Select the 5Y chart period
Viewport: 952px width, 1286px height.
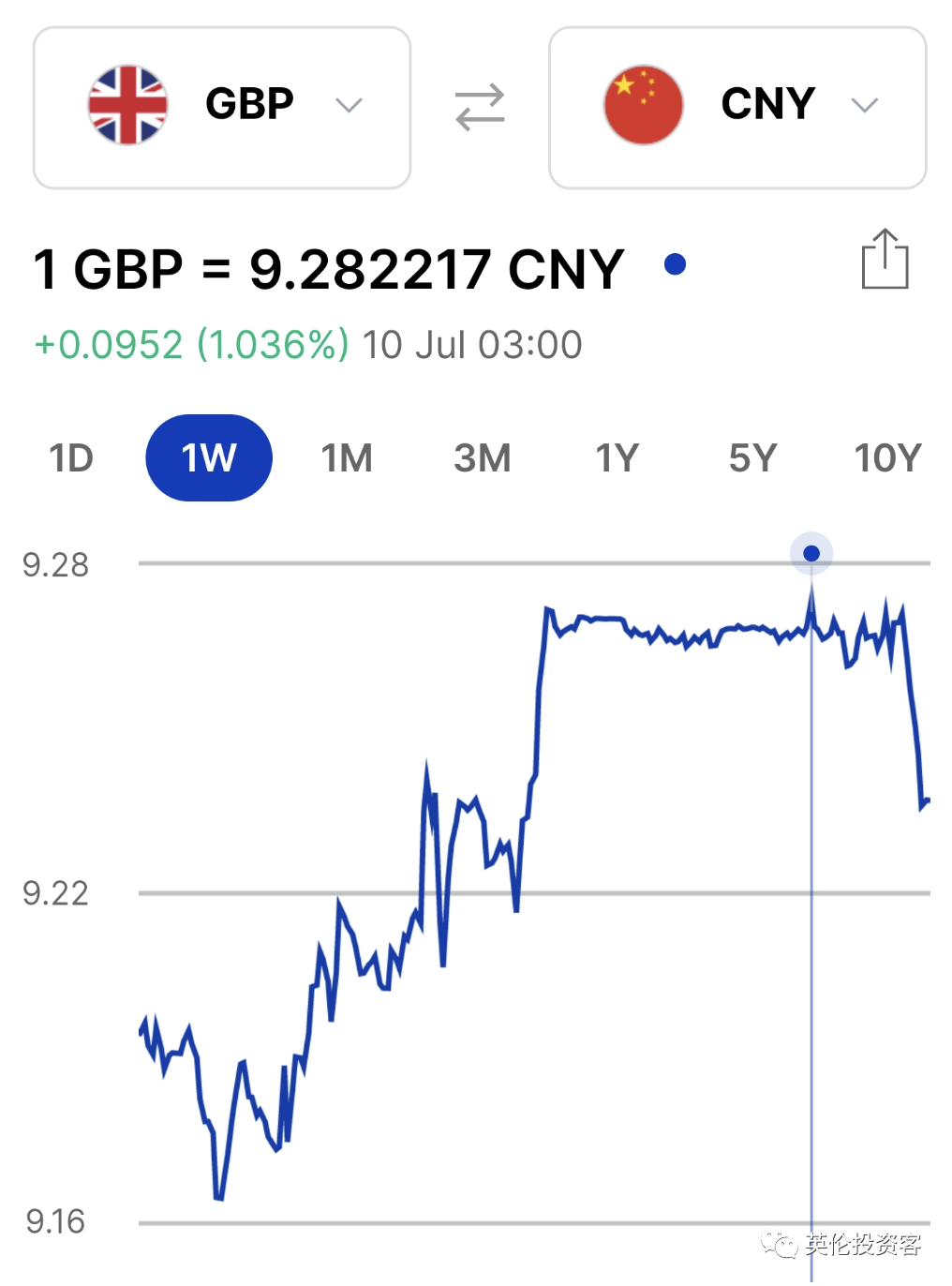[750, 457]
